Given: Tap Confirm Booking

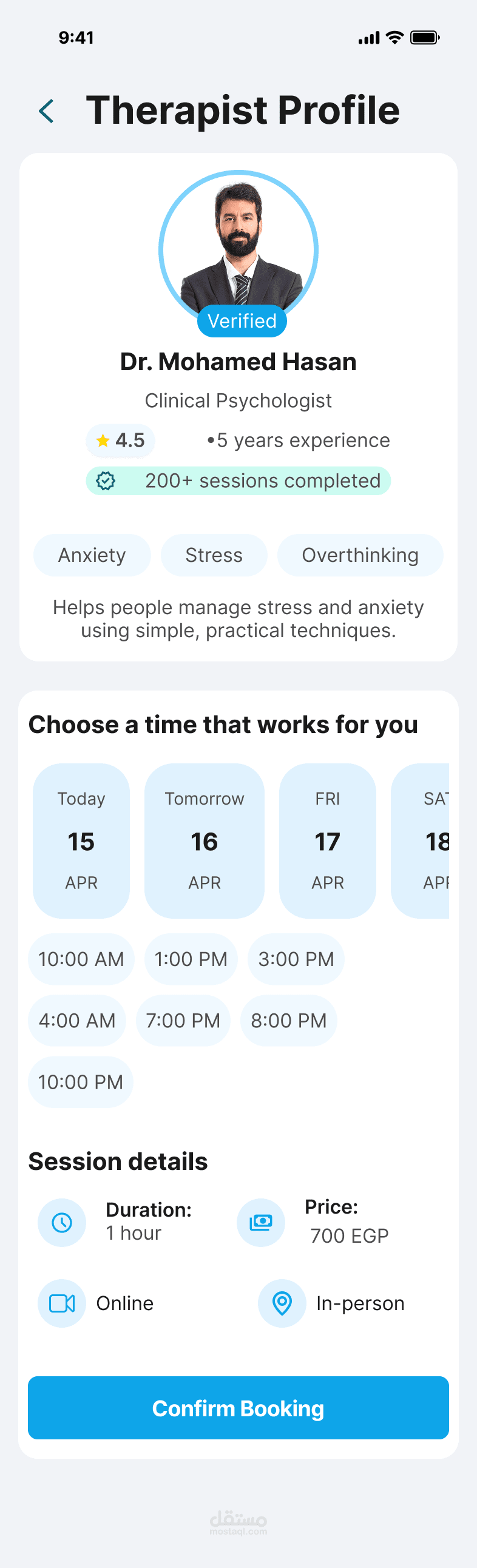Looking at the screenshot, I should click(x=238, y=1408).
